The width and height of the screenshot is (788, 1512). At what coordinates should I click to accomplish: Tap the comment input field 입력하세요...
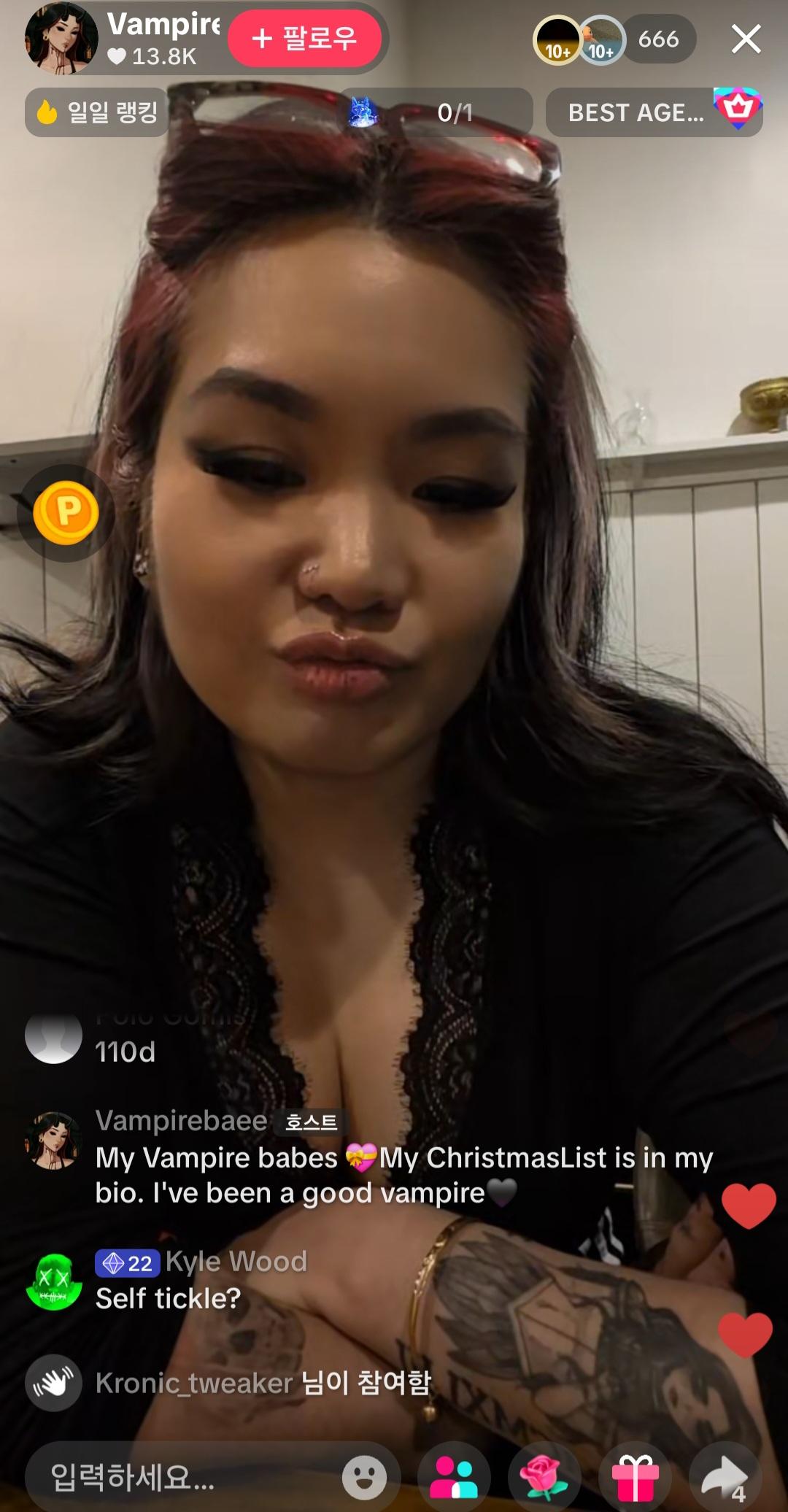(182, 1477)
